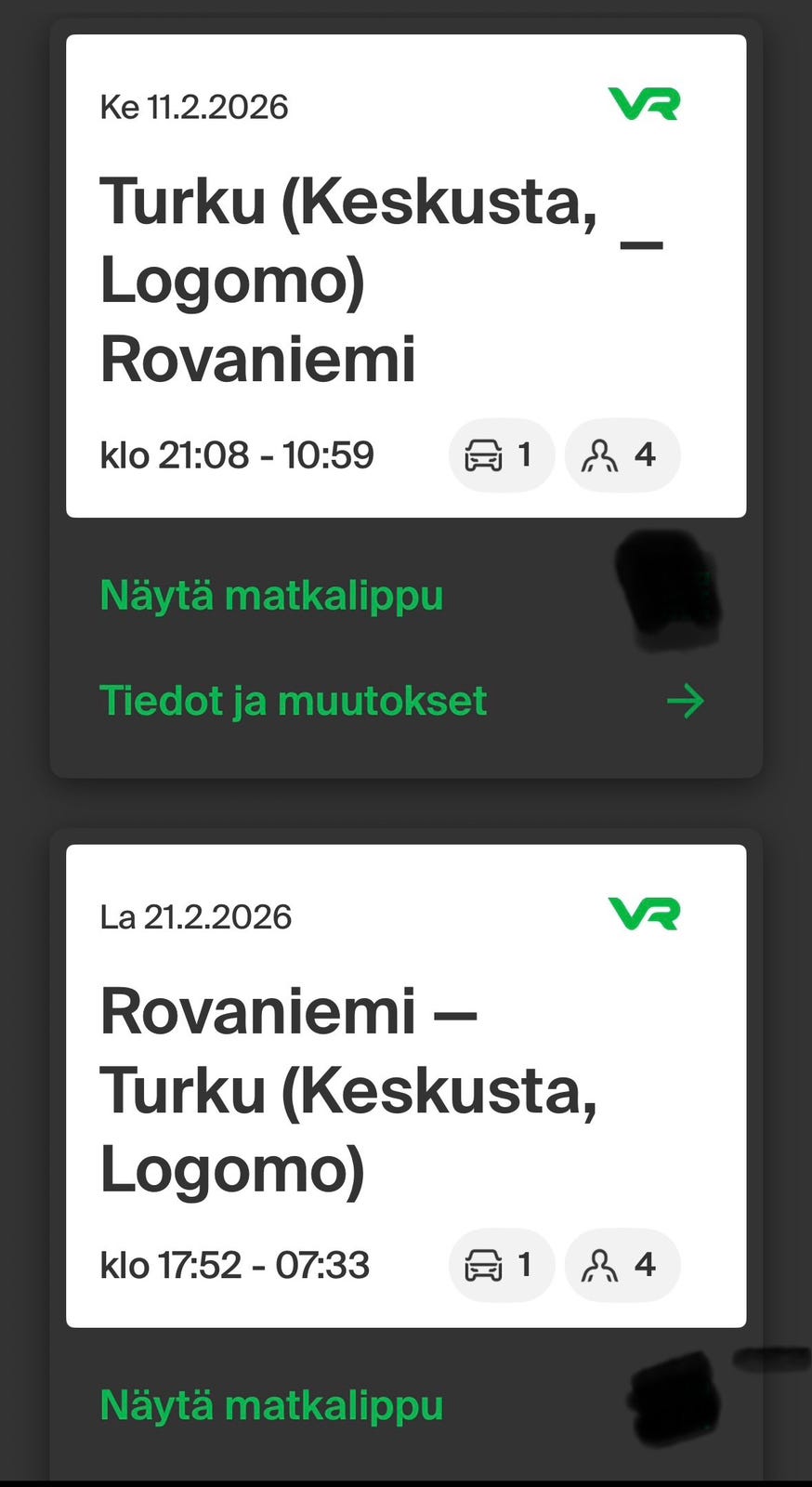812x1487 pixels.
Task: Click the VR logo on the first trip card
Action: [645, 105]
